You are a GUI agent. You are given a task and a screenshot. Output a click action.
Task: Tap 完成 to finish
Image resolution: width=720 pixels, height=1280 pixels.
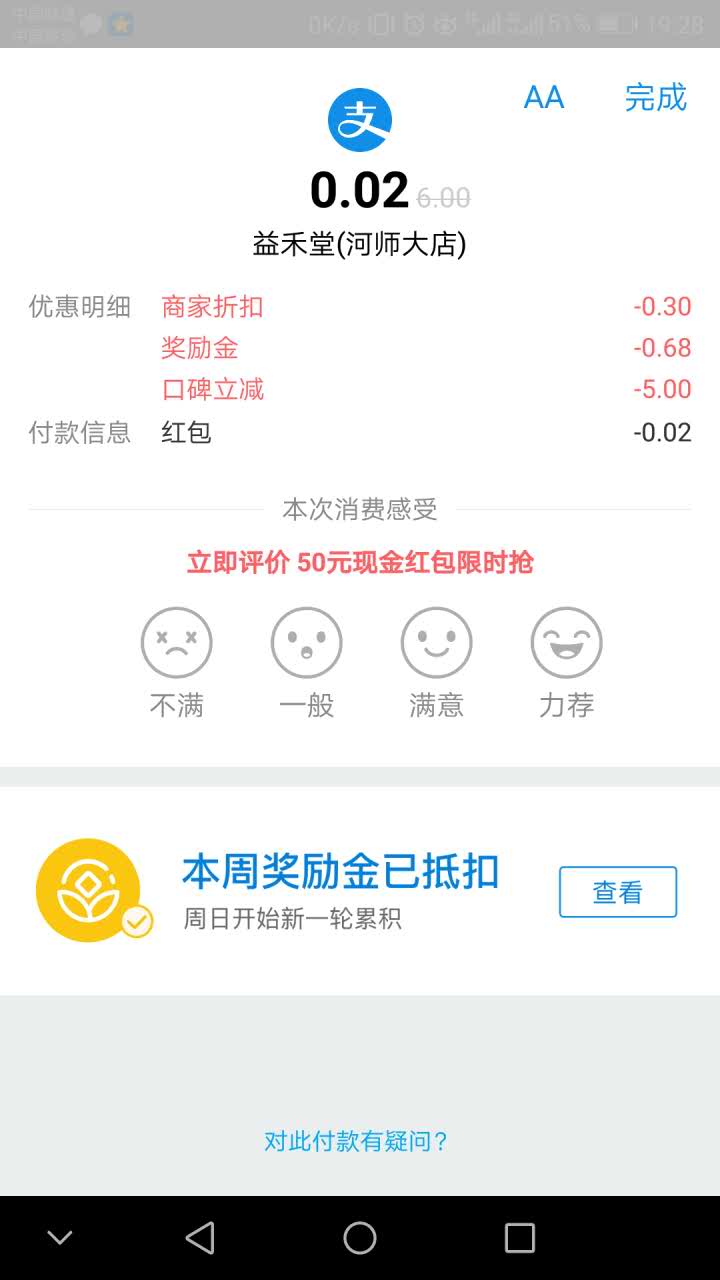pos(656,97)
